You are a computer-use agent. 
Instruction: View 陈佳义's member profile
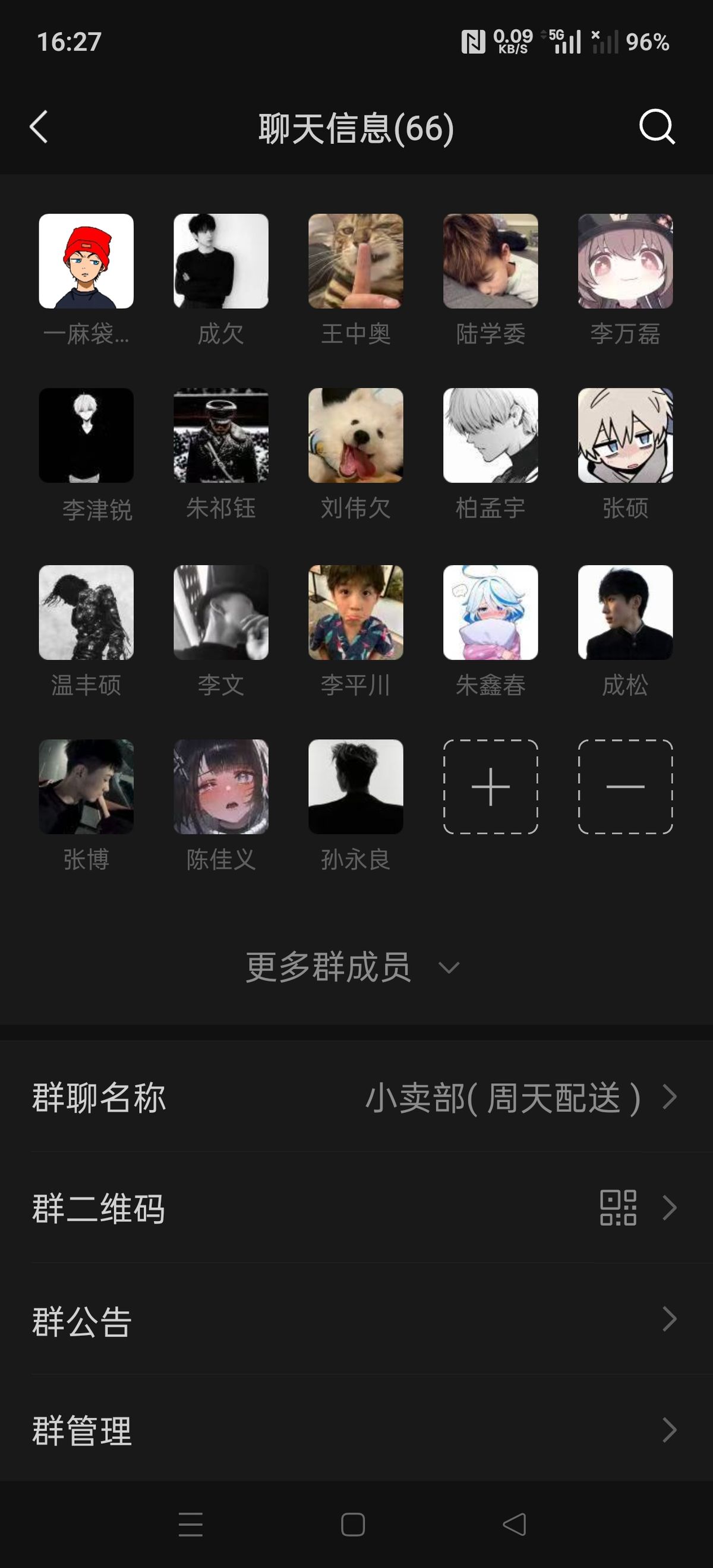[220, 787]
